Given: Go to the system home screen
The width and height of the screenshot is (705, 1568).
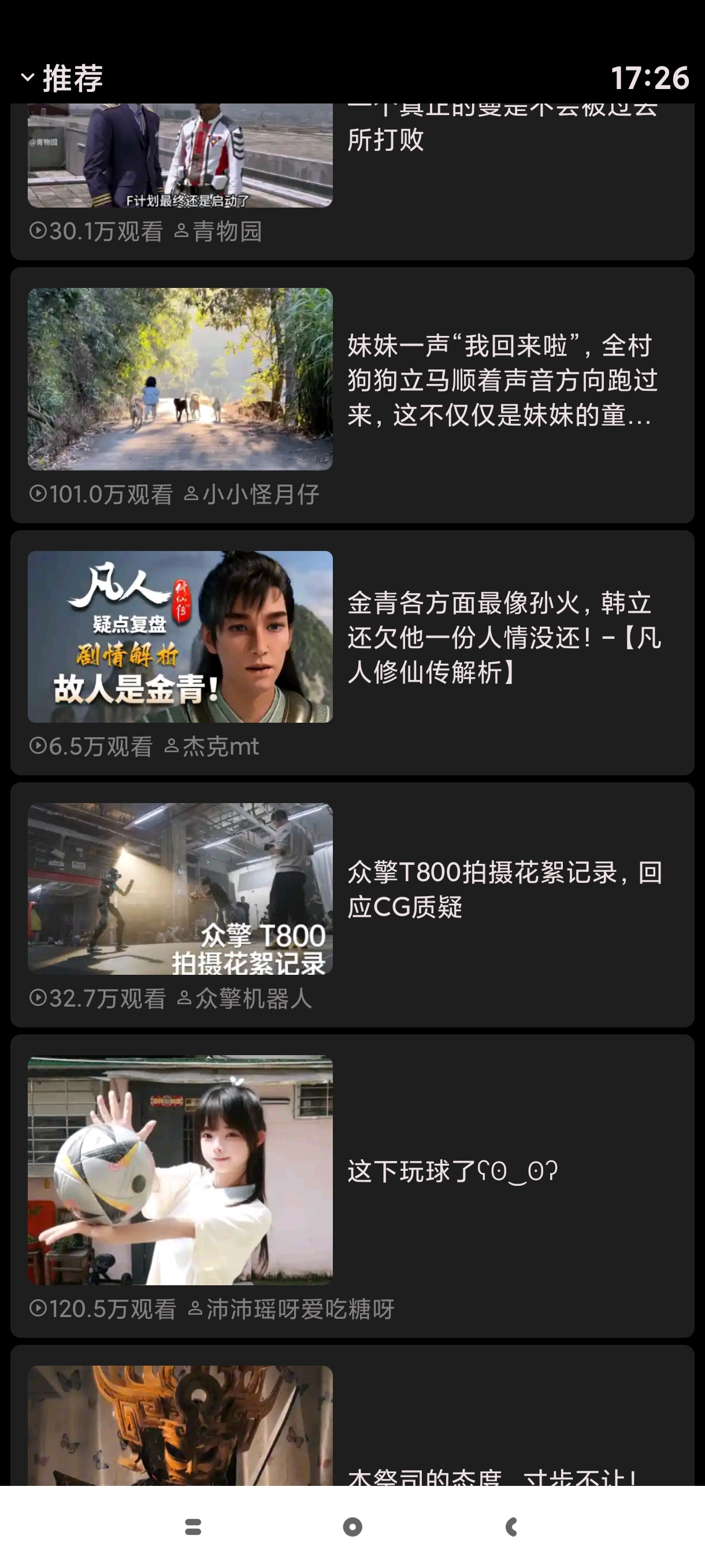Looking at the screenshot, I should pos(352,1526).
